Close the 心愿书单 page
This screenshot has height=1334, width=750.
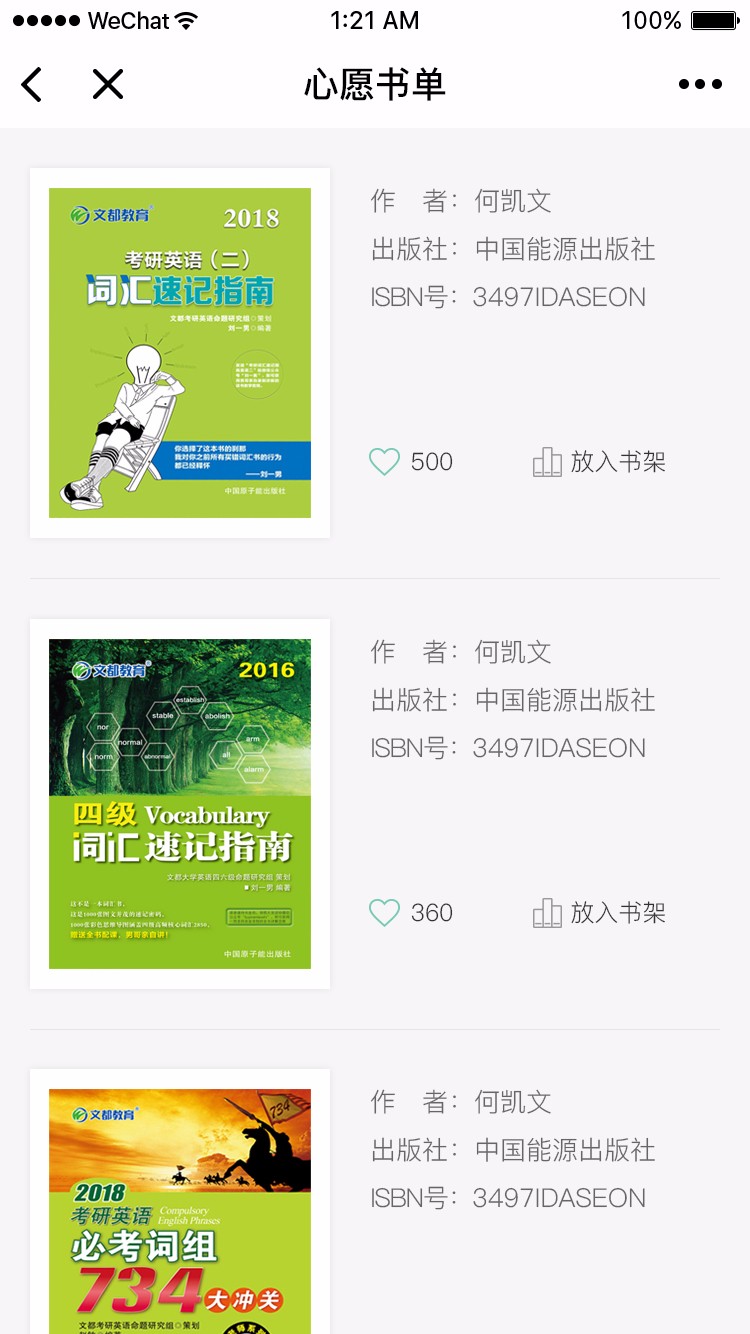[x=107, y=85]
